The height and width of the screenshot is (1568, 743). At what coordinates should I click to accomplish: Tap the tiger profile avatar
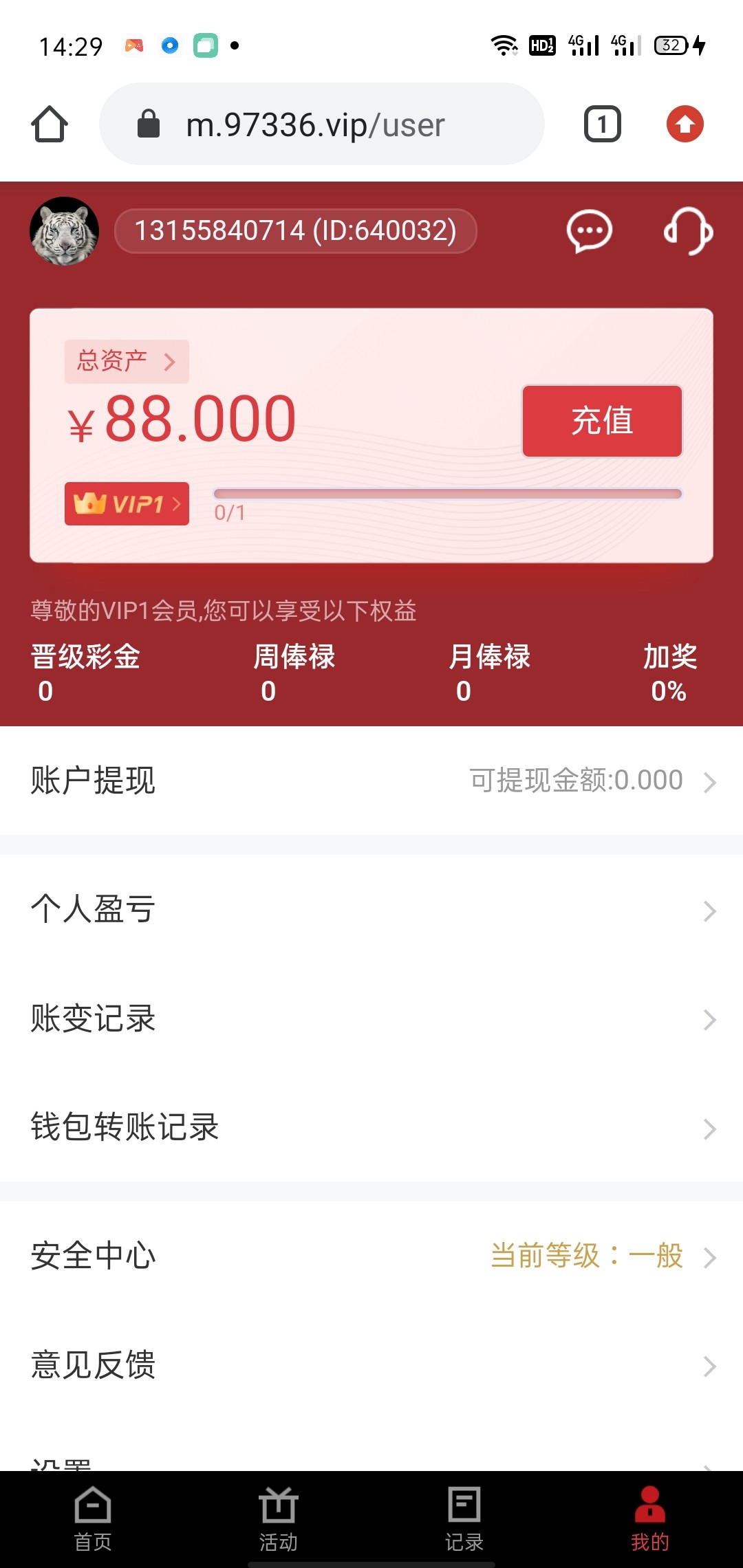(x=64, y=231)
